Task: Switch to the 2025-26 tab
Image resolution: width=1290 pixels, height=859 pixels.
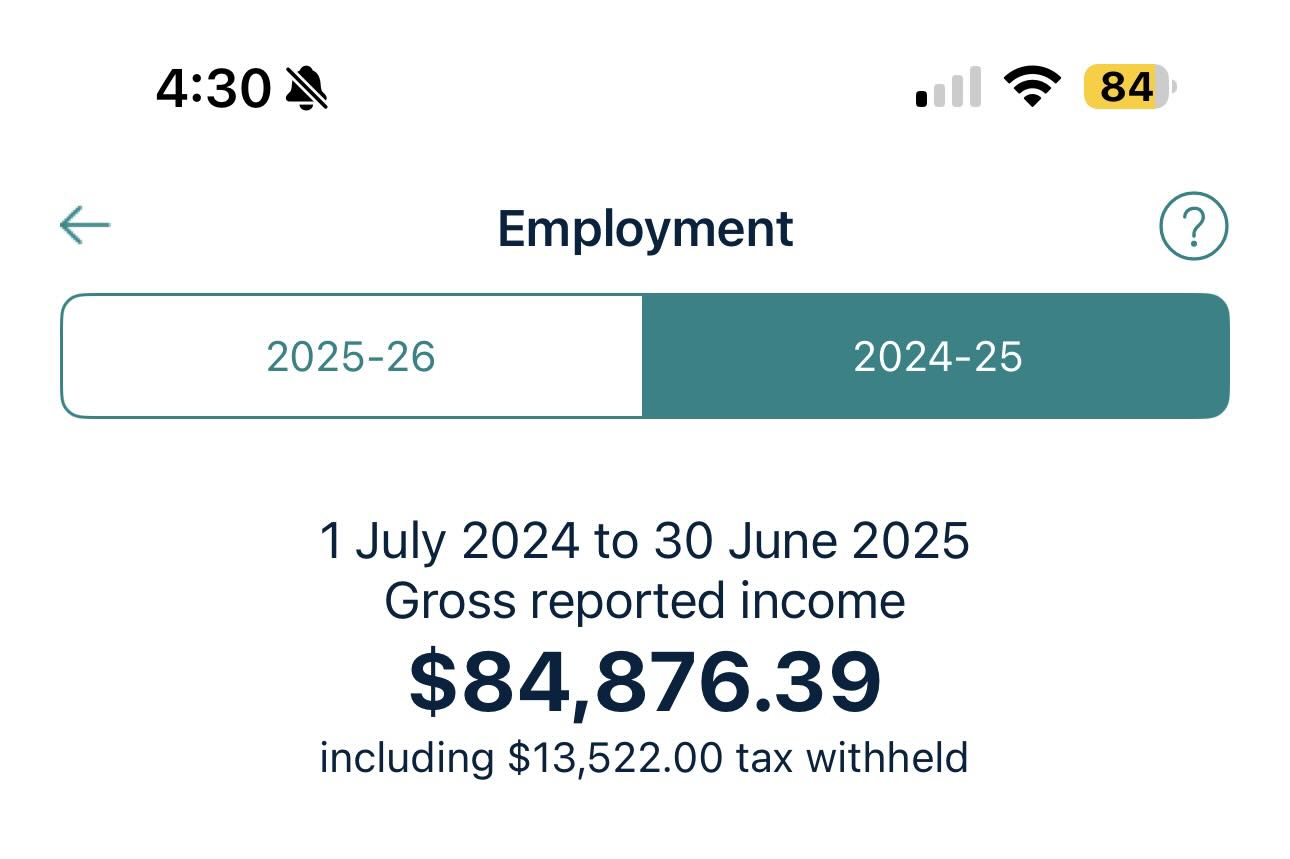Action: click(351, 356)
